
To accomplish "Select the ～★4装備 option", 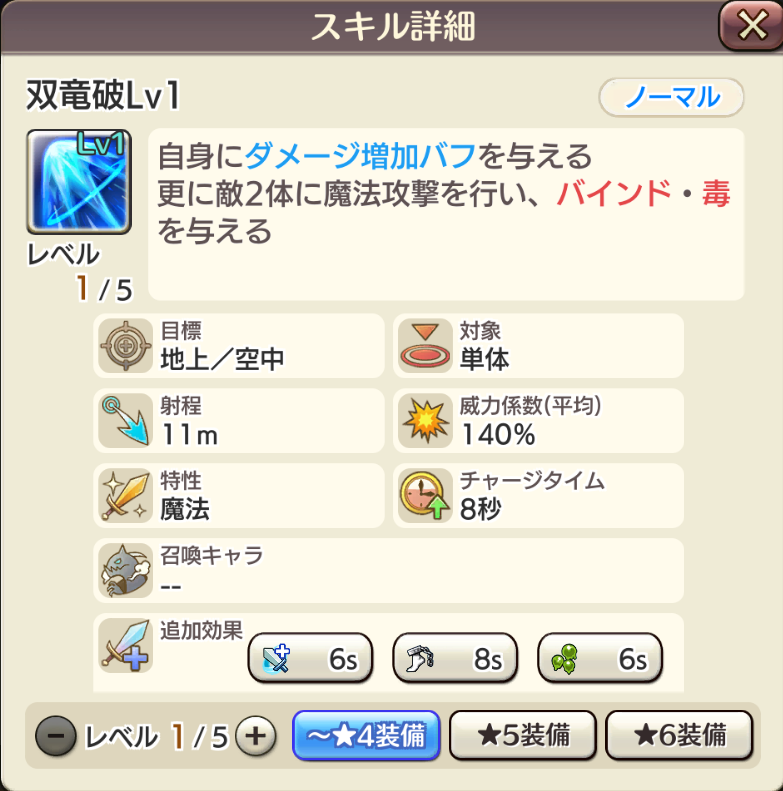I will coord(366,737).
